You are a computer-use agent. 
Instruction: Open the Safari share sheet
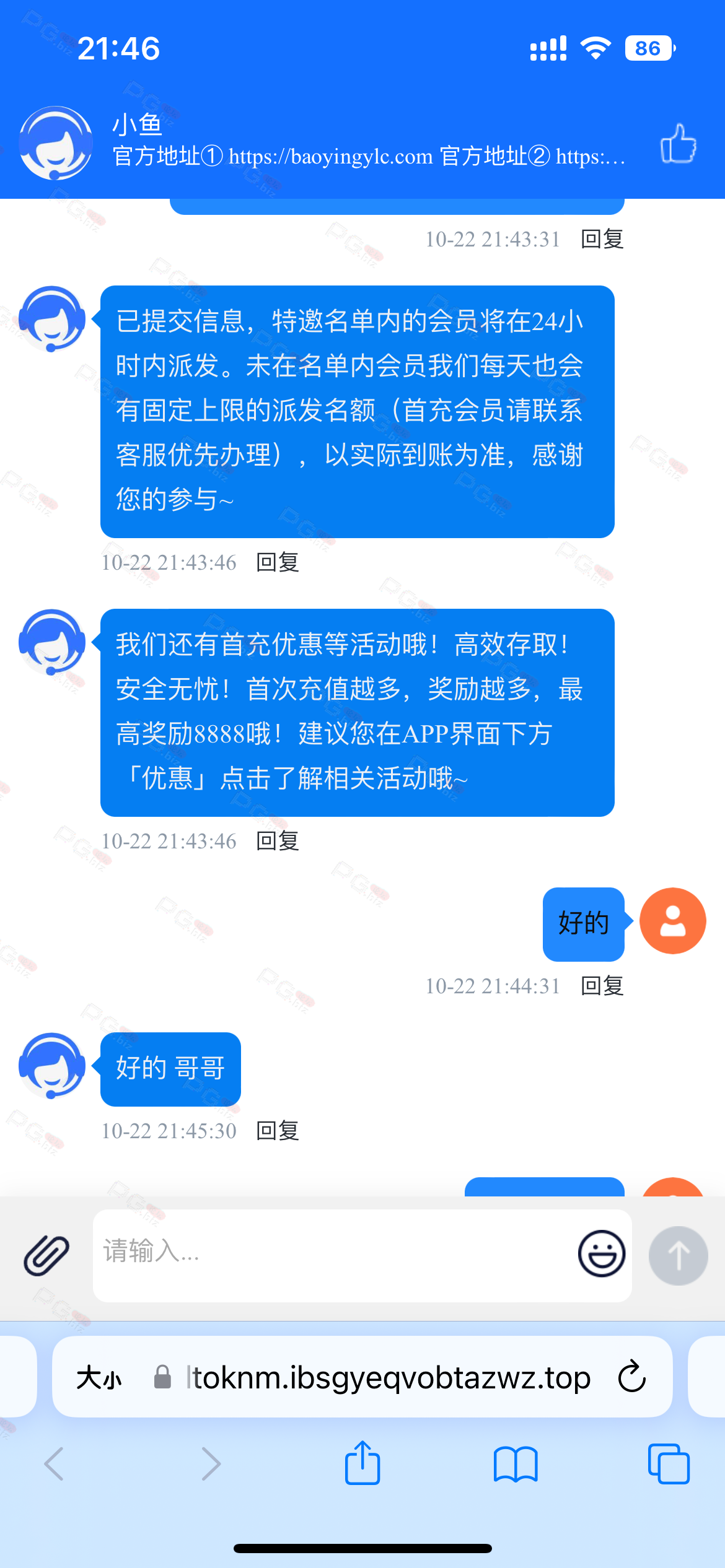click(x=362, y=1463)
